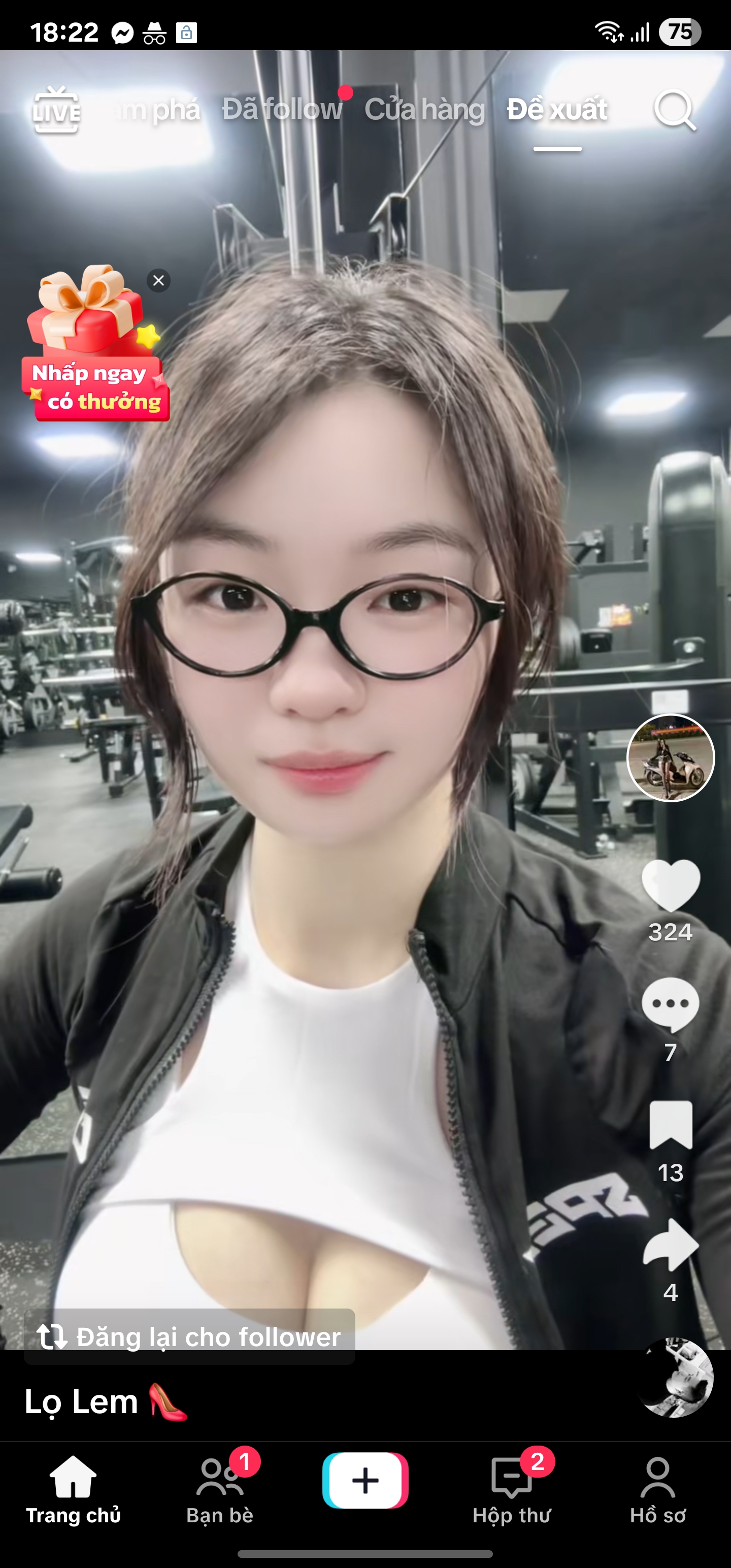Open the LIVE icon
Image resolution: width=731 pixels, height=1568 pixels.
pos(56,110)
